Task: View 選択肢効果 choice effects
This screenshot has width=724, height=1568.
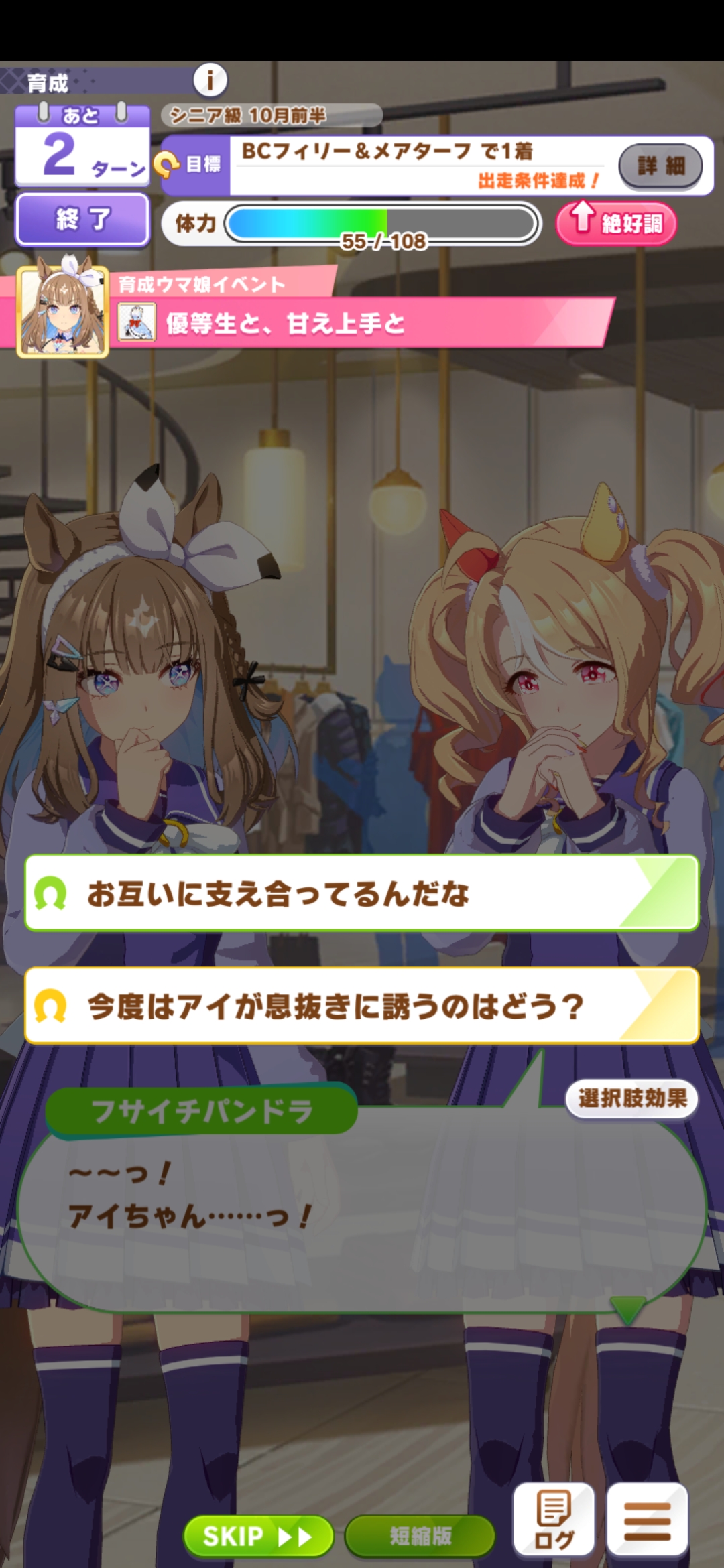Action: coord(631,1099)
